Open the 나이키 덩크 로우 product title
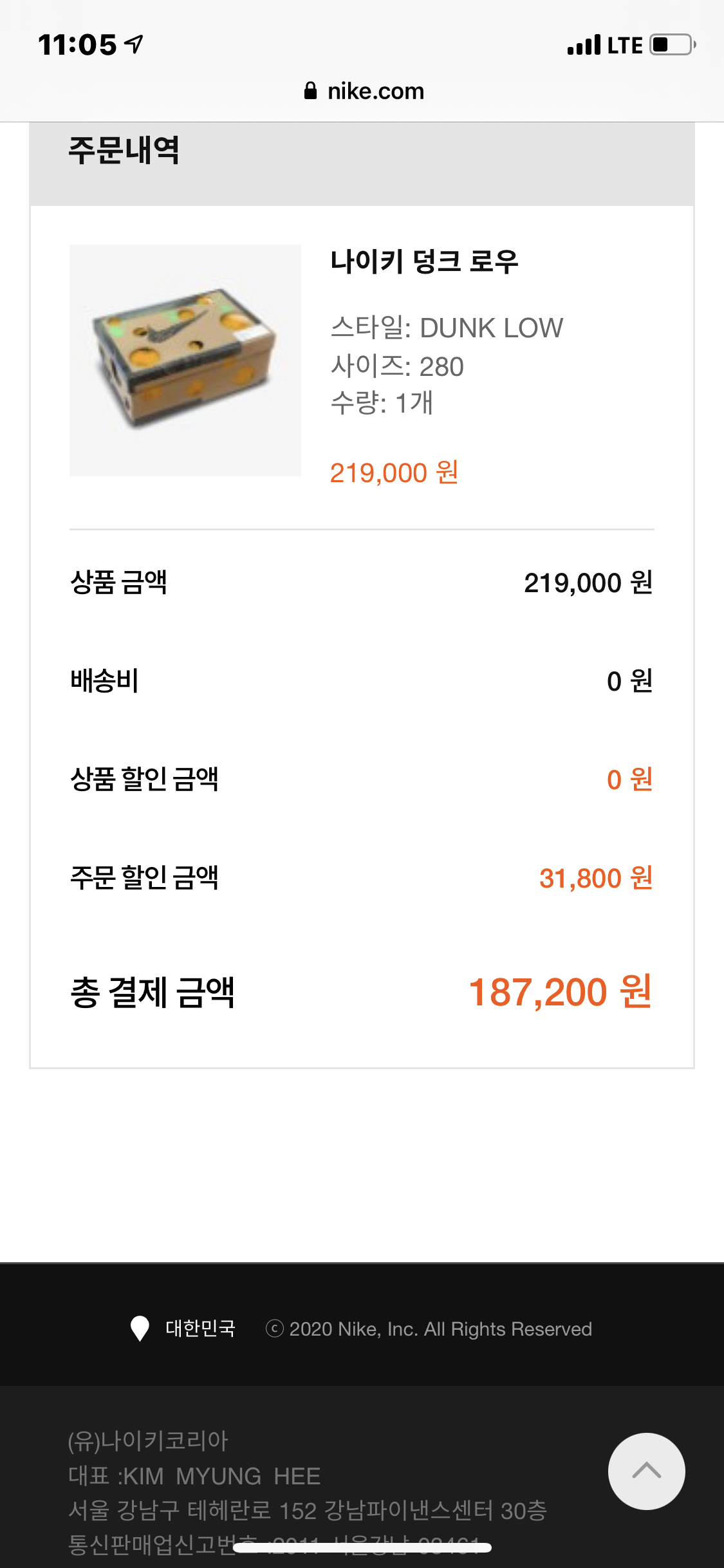724x1568 pixels. click(424, 262)
